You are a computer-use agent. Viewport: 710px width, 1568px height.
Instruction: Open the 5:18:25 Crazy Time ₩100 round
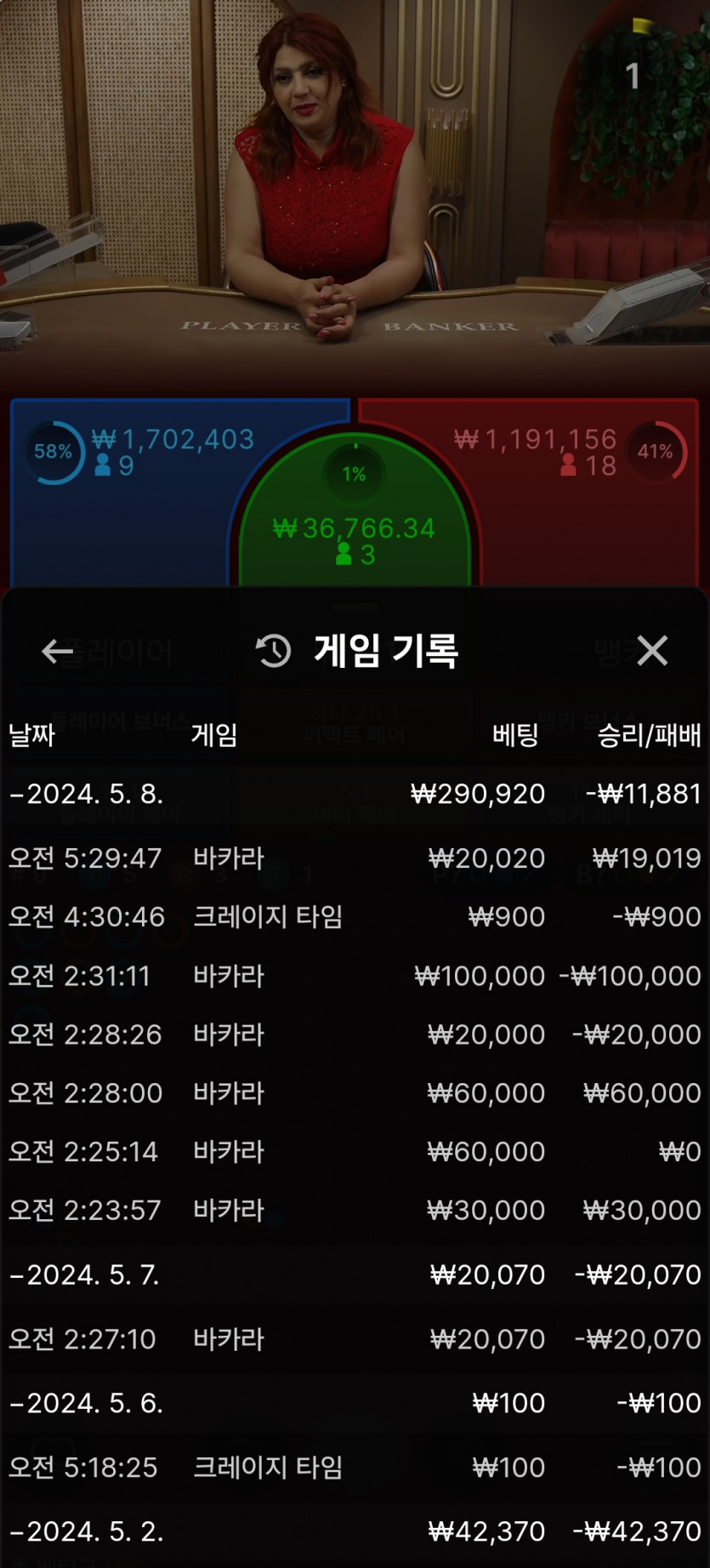[x=355, y=1468]
